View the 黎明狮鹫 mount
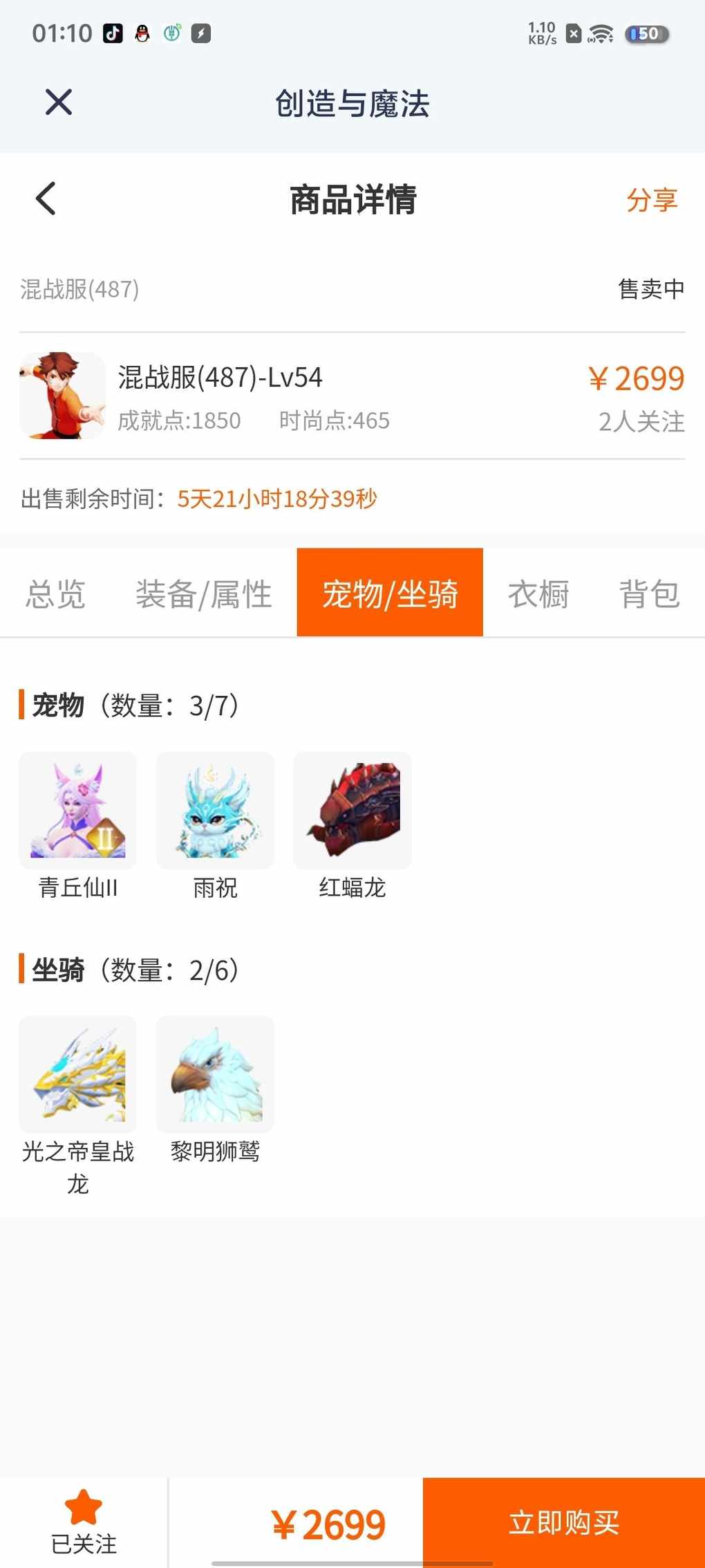 click(x=216, y=1075)
